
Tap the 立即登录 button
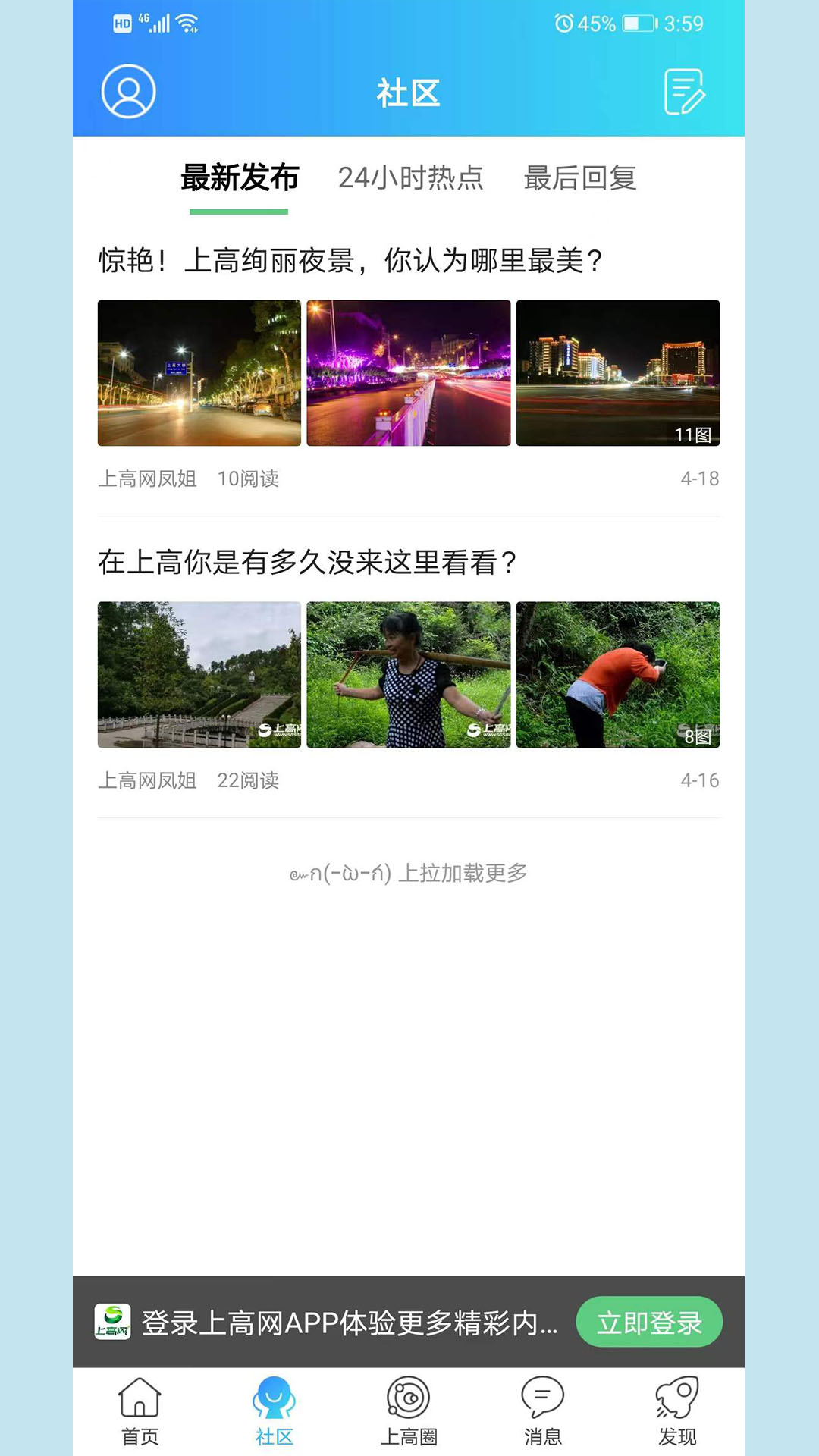649,1323
